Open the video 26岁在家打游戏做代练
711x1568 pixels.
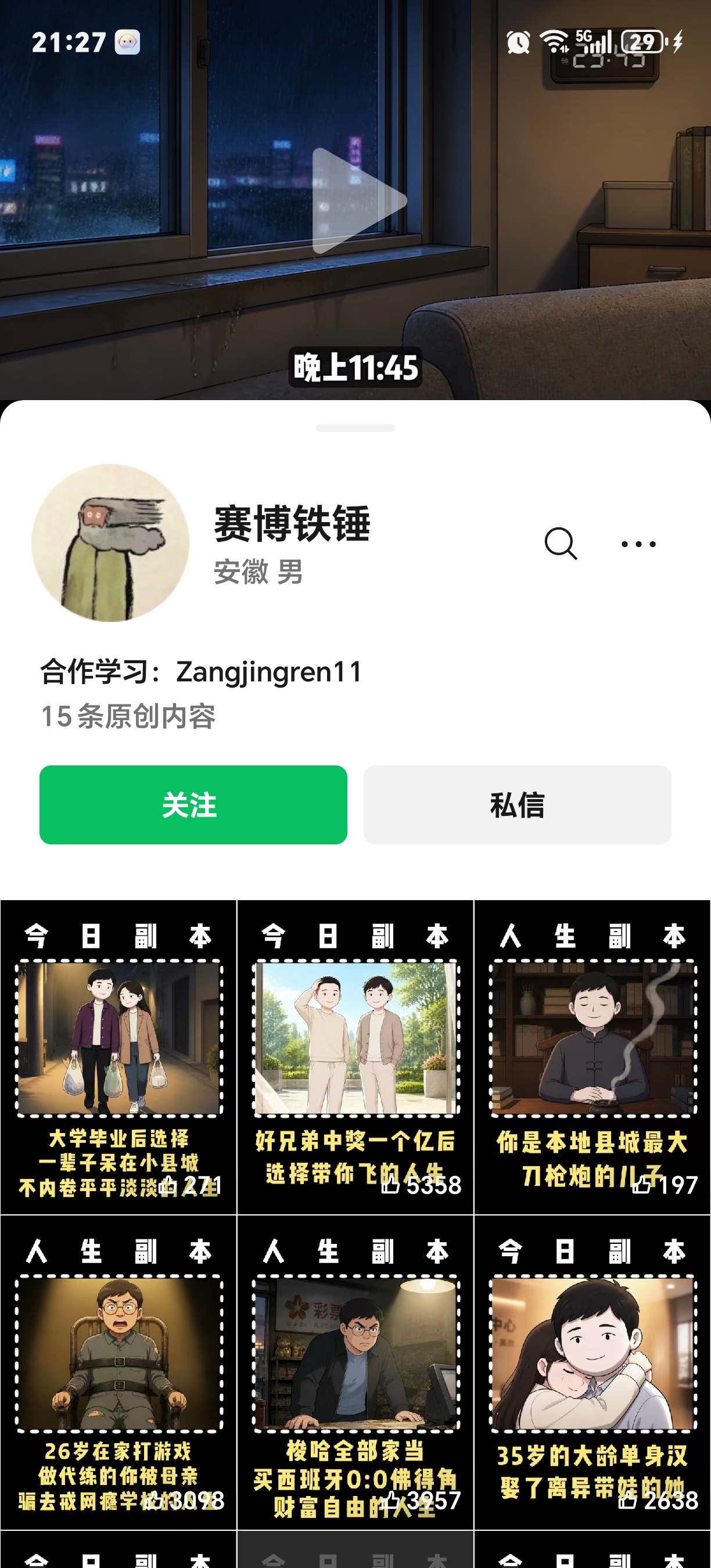pyautogui.click(x=119, y=1373)
